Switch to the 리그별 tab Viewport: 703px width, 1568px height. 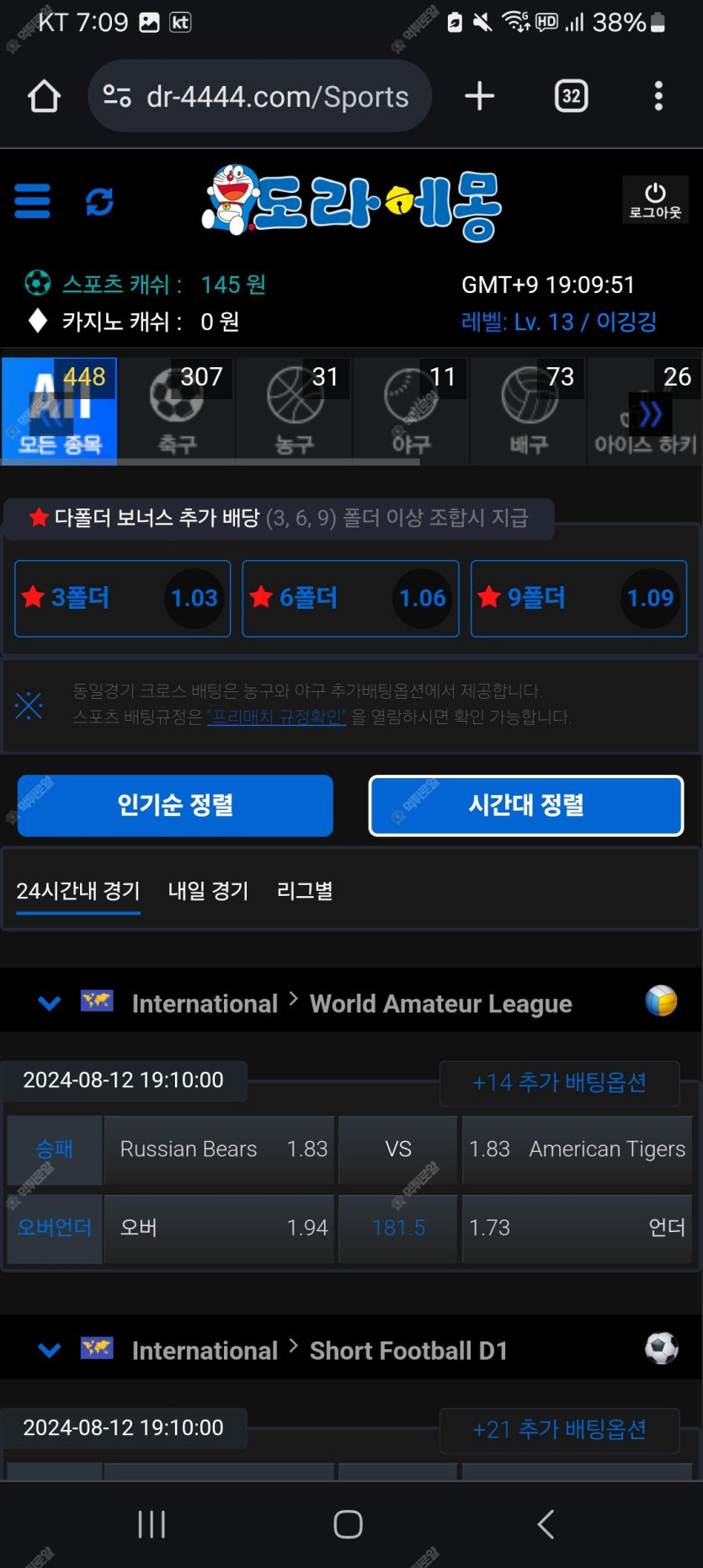click(x=305, y=891)
